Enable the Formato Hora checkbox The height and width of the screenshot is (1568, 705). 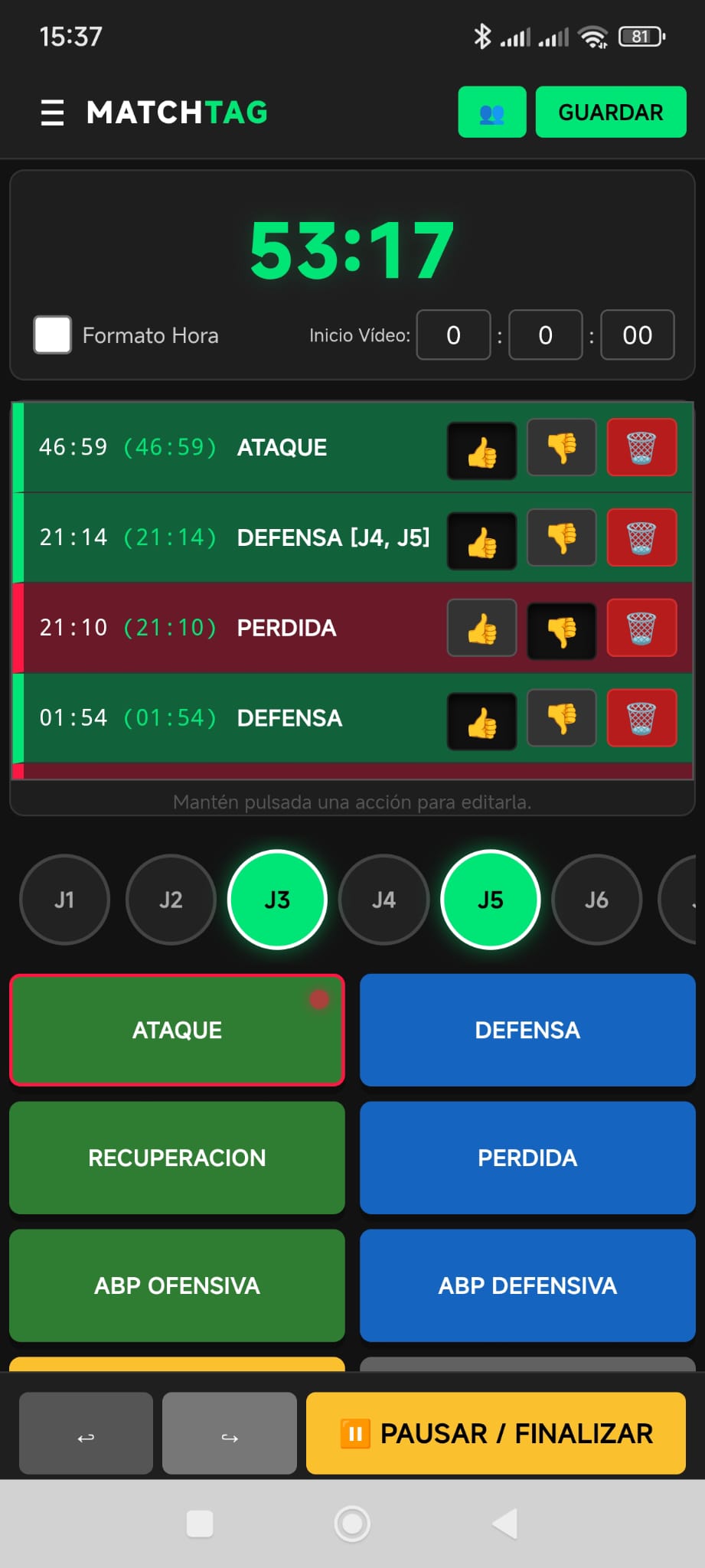[x=52, y=335]
